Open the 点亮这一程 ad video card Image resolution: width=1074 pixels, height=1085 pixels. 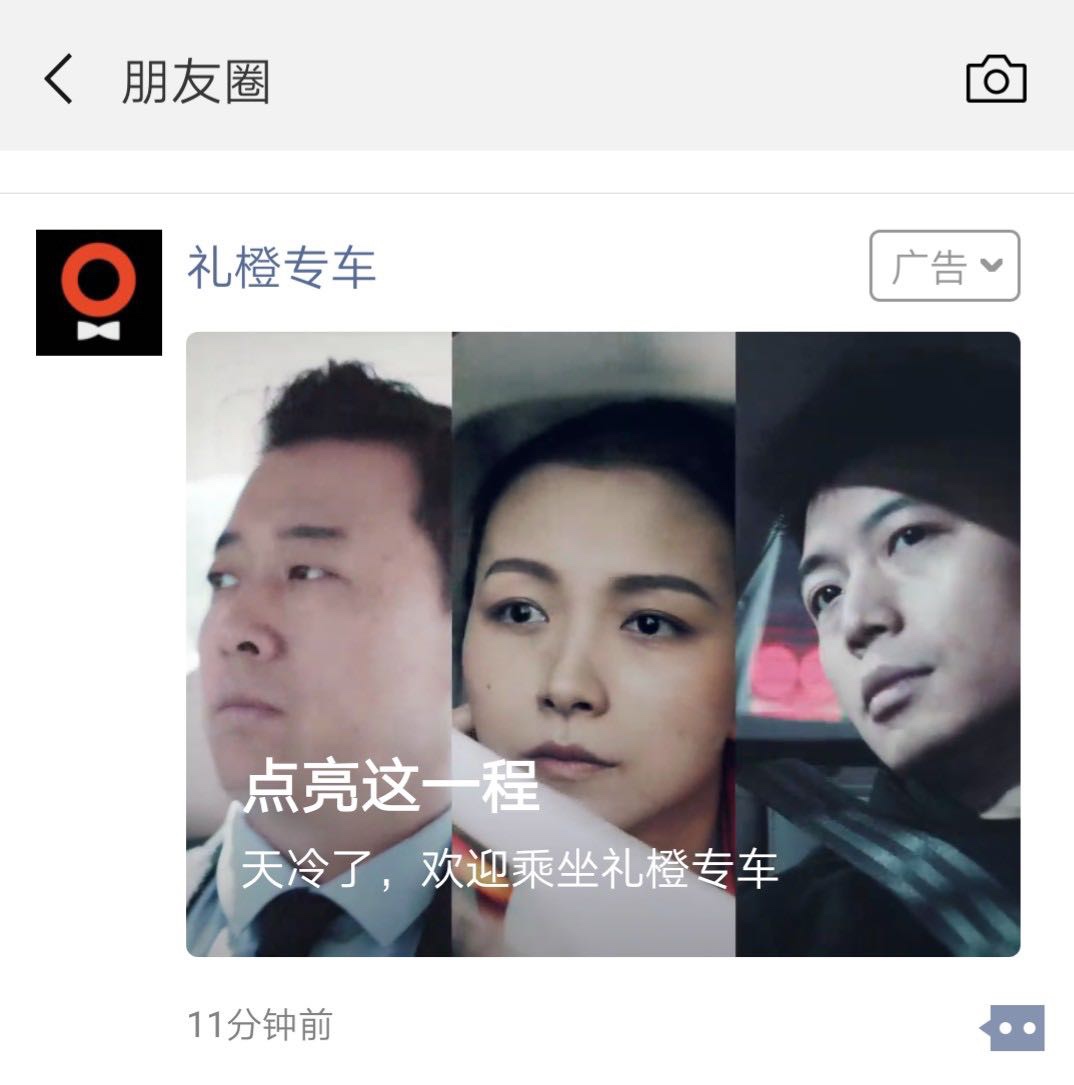coord(603,644)
